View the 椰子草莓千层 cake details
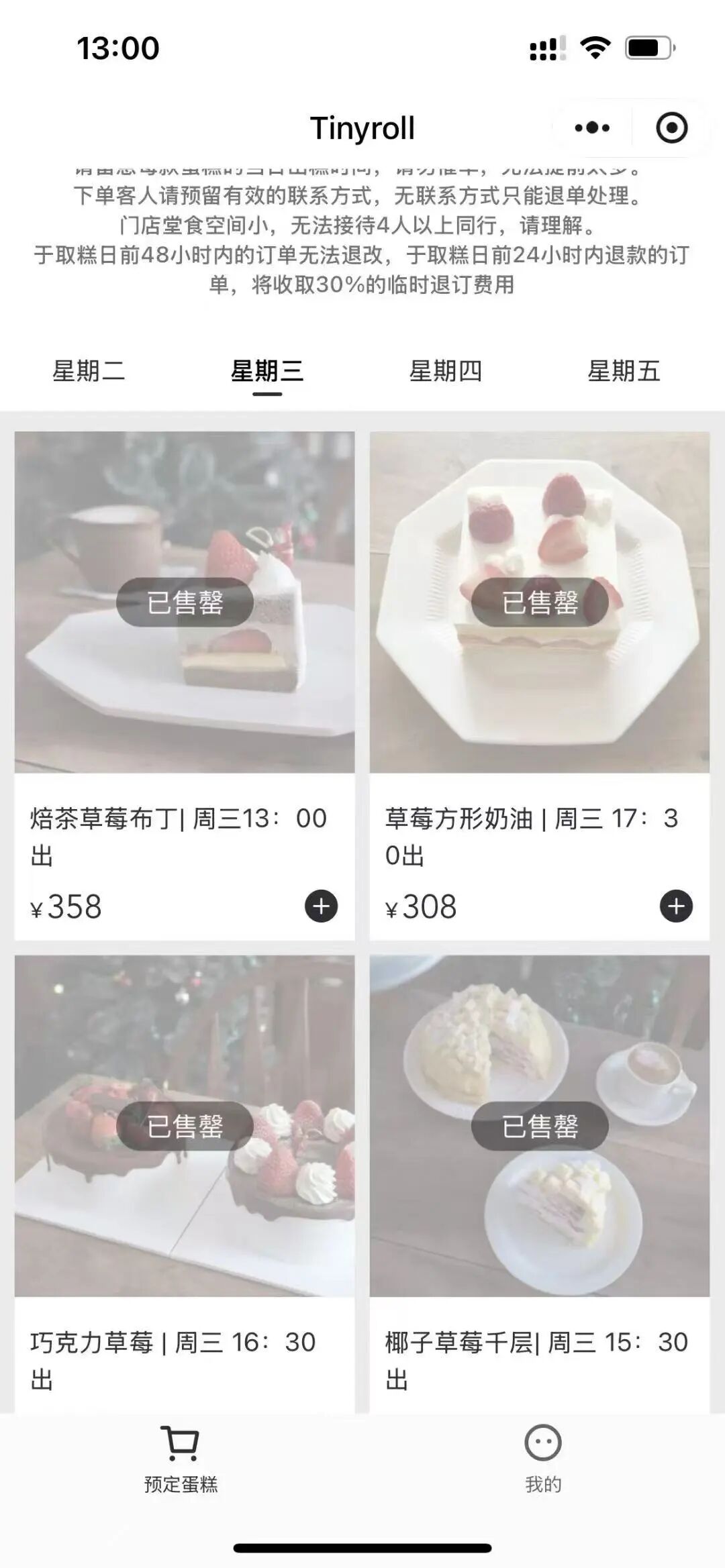 (x=540, y=1126)
